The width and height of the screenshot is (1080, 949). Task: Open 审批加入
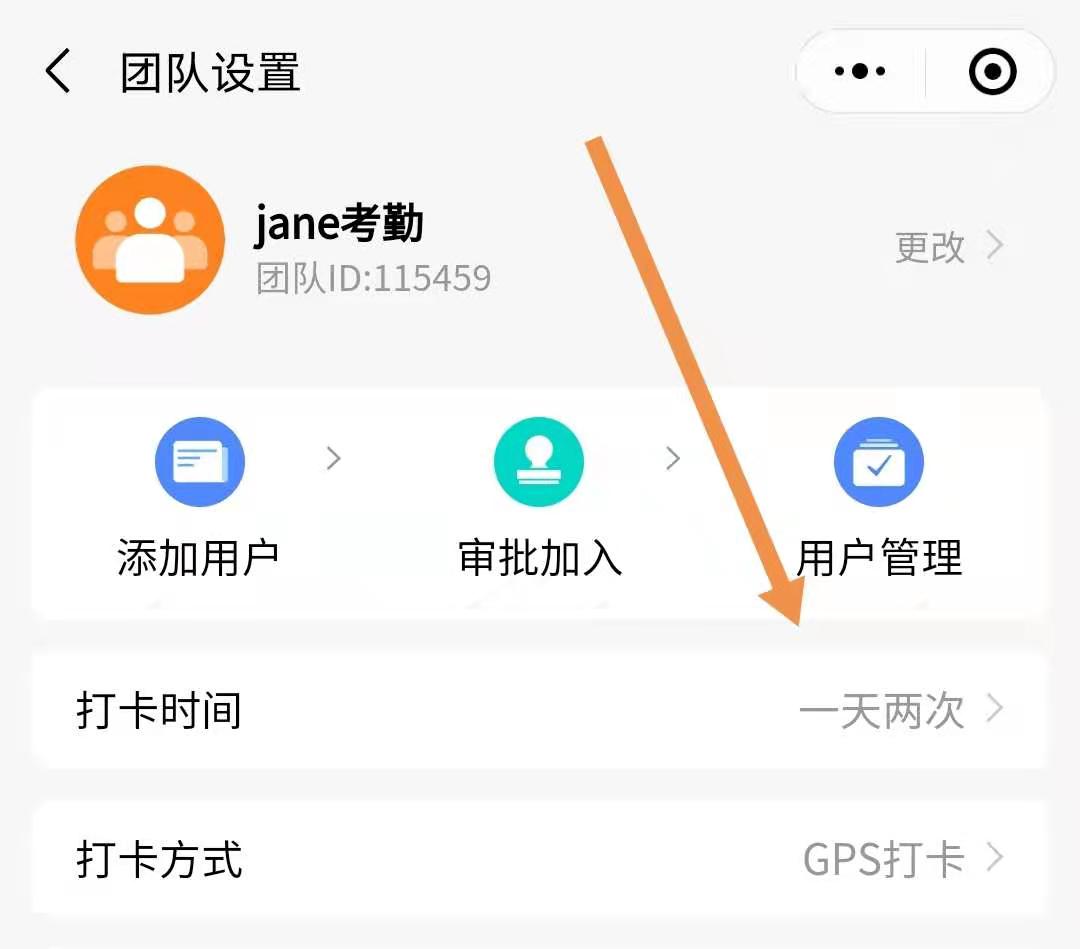pyautogui.click(x=539, y=498)
